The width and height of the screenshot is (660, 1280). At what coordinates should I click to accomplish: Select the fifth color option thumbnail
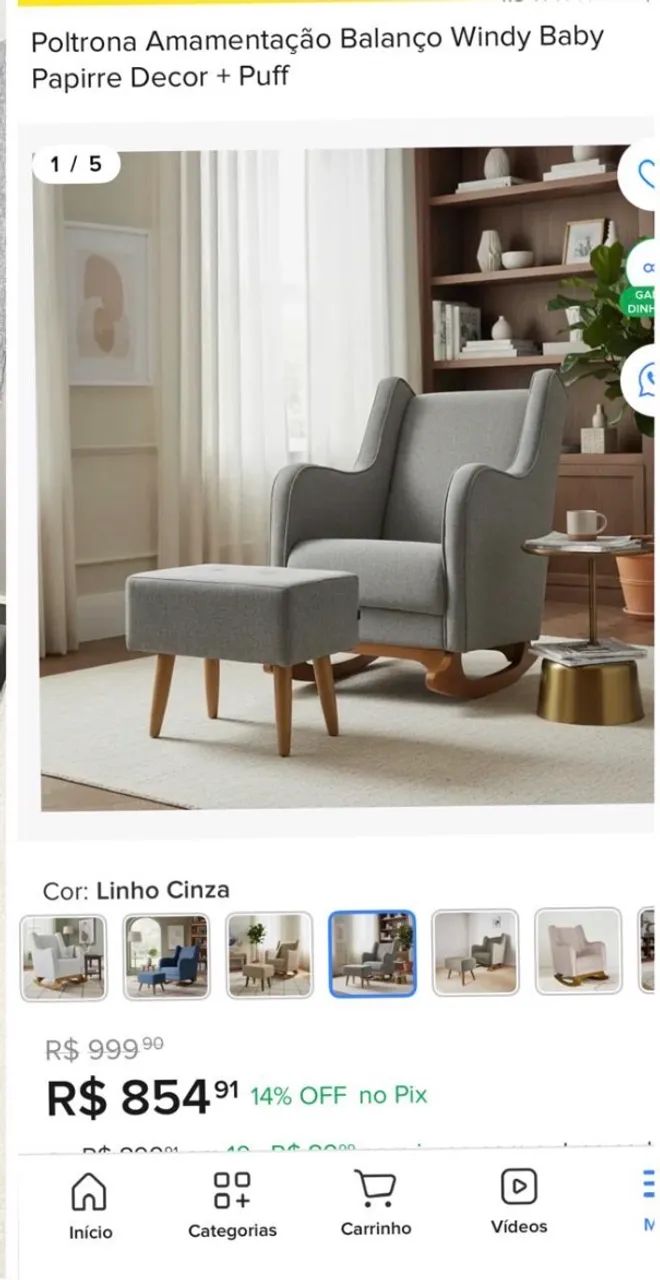click(x=475, y=954)
